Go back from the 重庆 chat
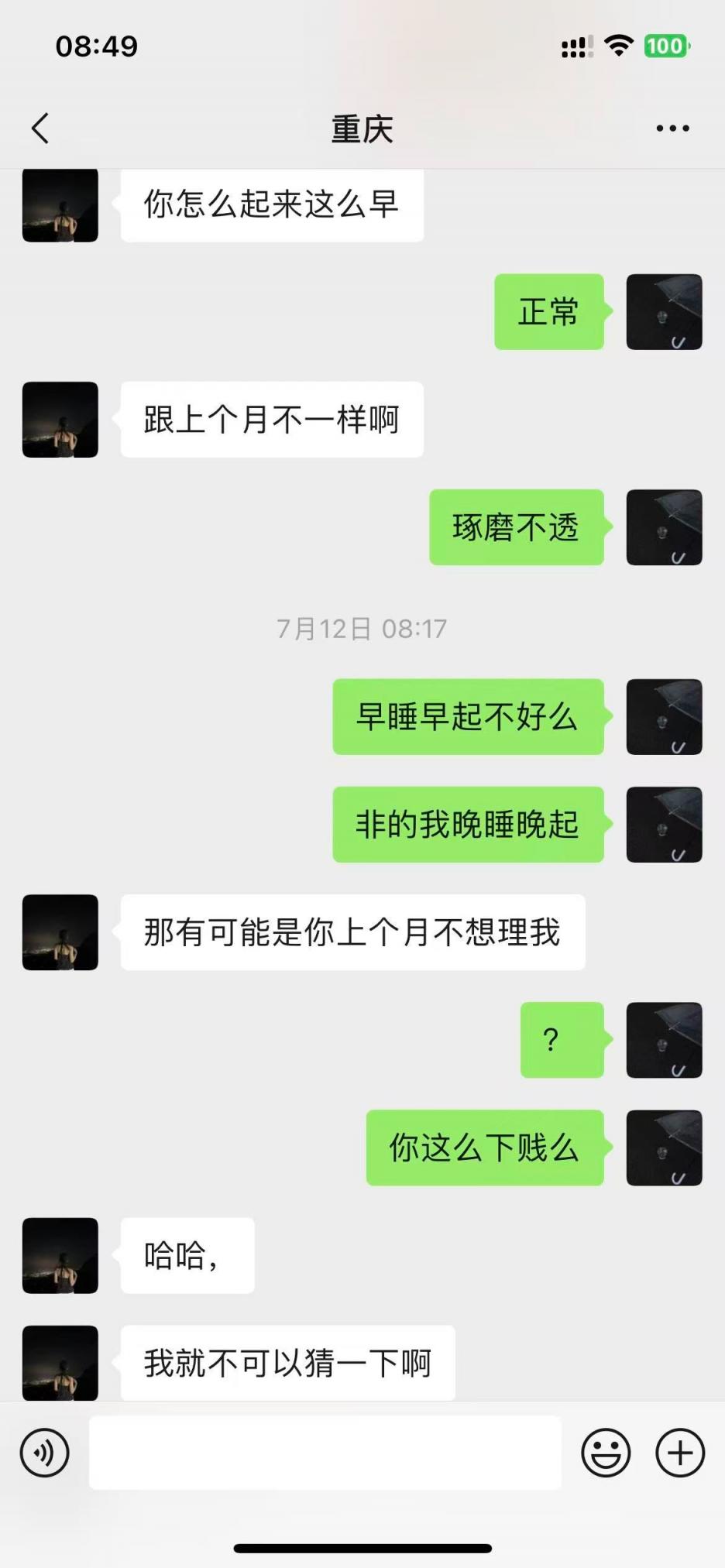 (41, 129)
